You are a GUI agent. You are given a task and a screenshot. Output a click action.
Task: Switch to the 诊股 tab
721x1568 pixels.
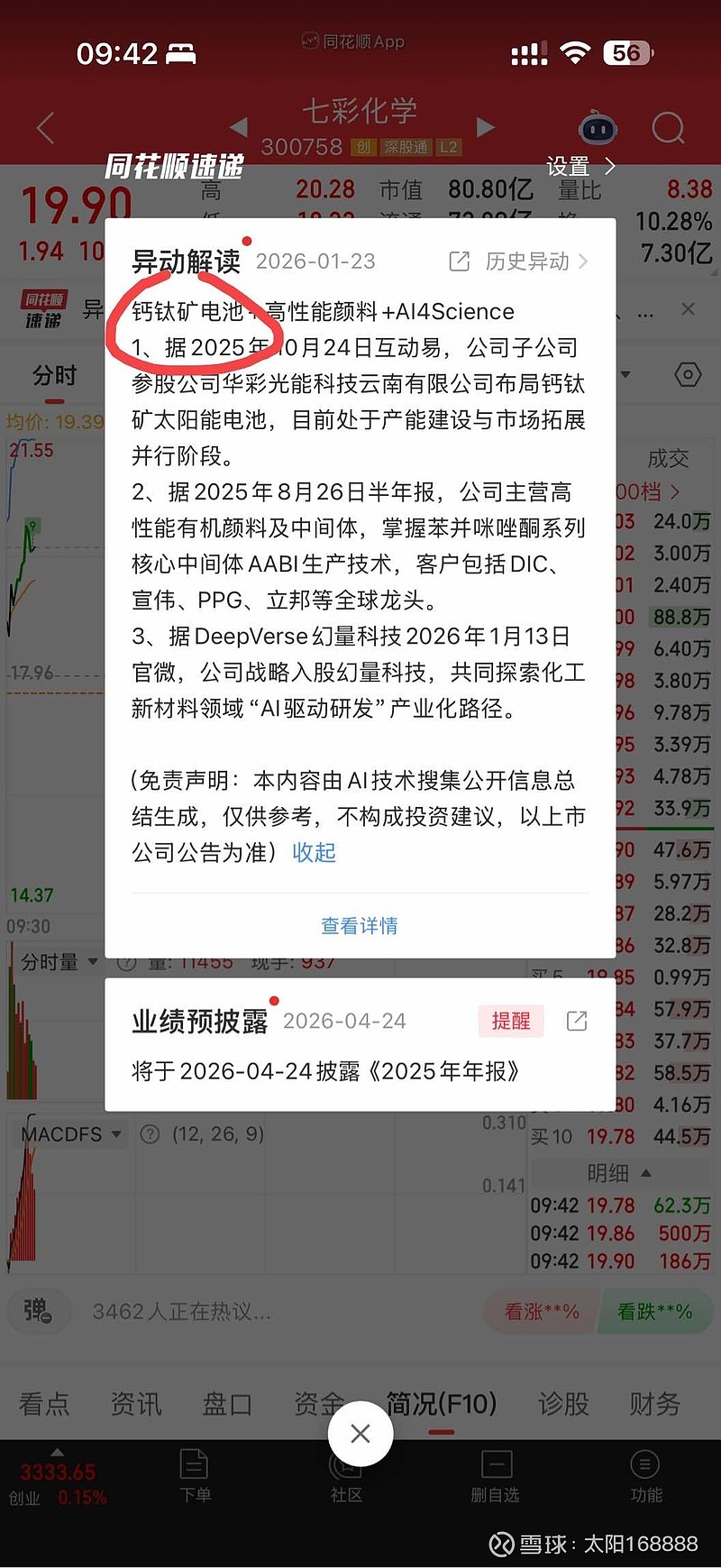pyautogui.click(x=563, y=1403)
